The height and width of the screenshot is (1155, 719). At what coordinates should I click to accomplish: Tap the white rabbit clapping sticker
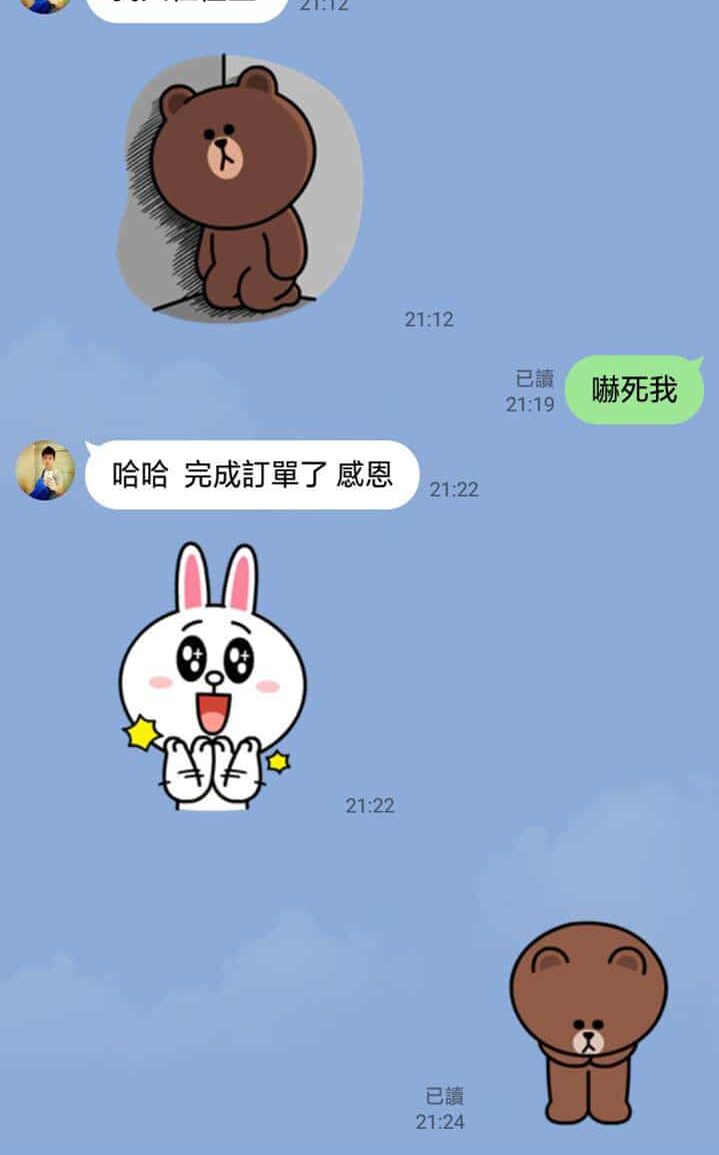coord(212,677)
